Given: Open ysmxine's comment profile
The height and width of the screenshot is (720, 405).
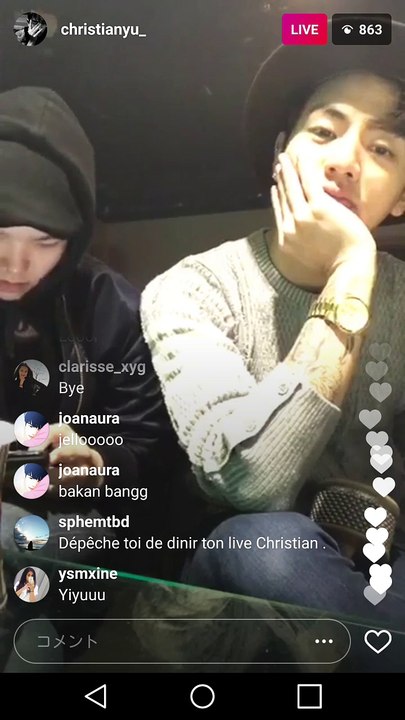Looking at the screenshot, I should pos(31,584).
